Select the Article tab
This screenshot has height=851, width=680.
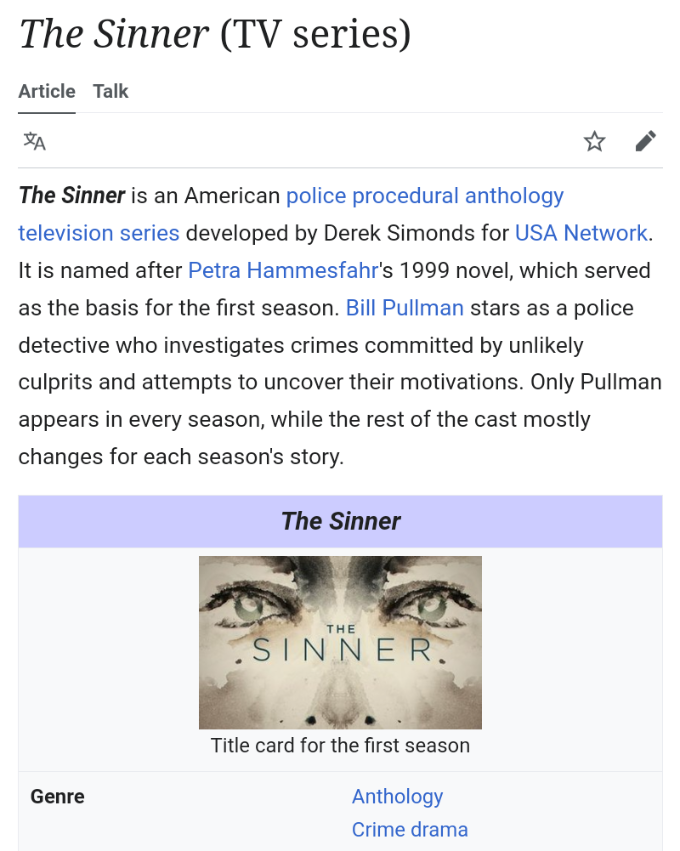47,91
